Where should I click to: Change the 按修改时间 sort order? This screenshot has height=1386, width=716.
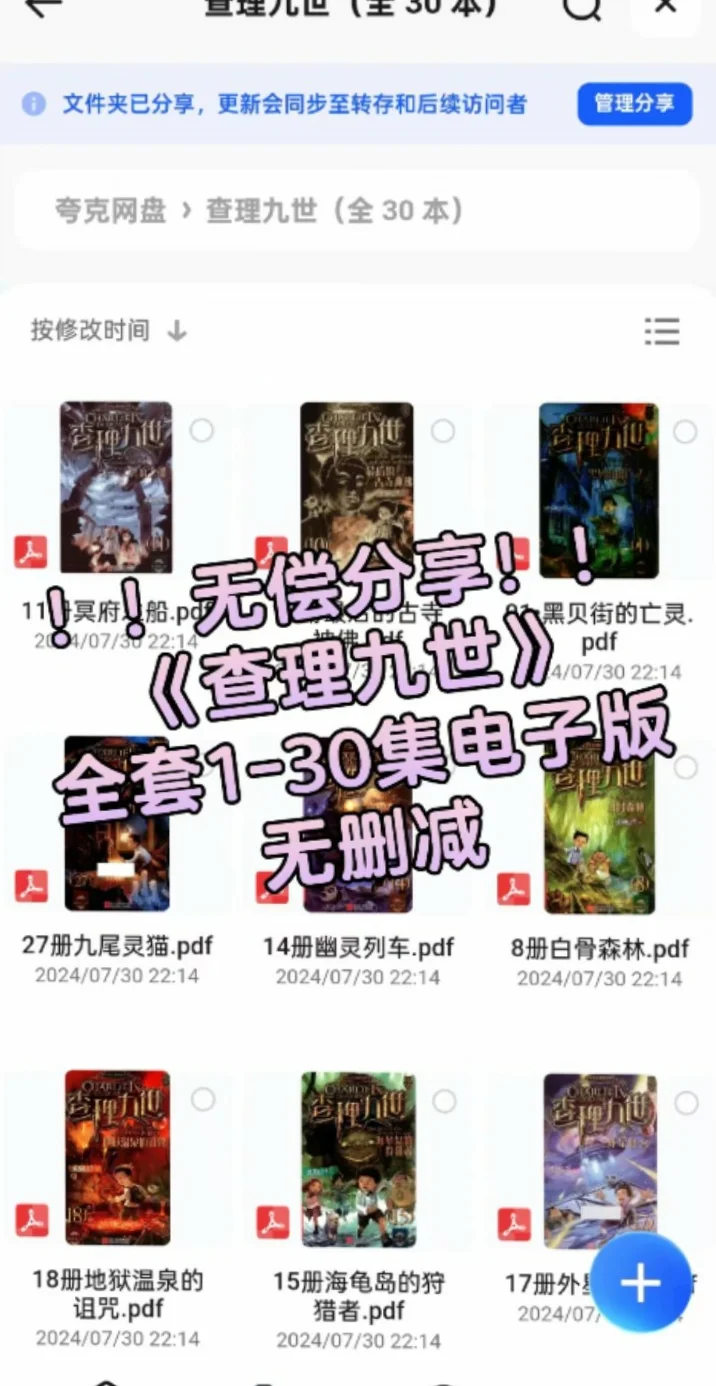[x=108, y=330]
